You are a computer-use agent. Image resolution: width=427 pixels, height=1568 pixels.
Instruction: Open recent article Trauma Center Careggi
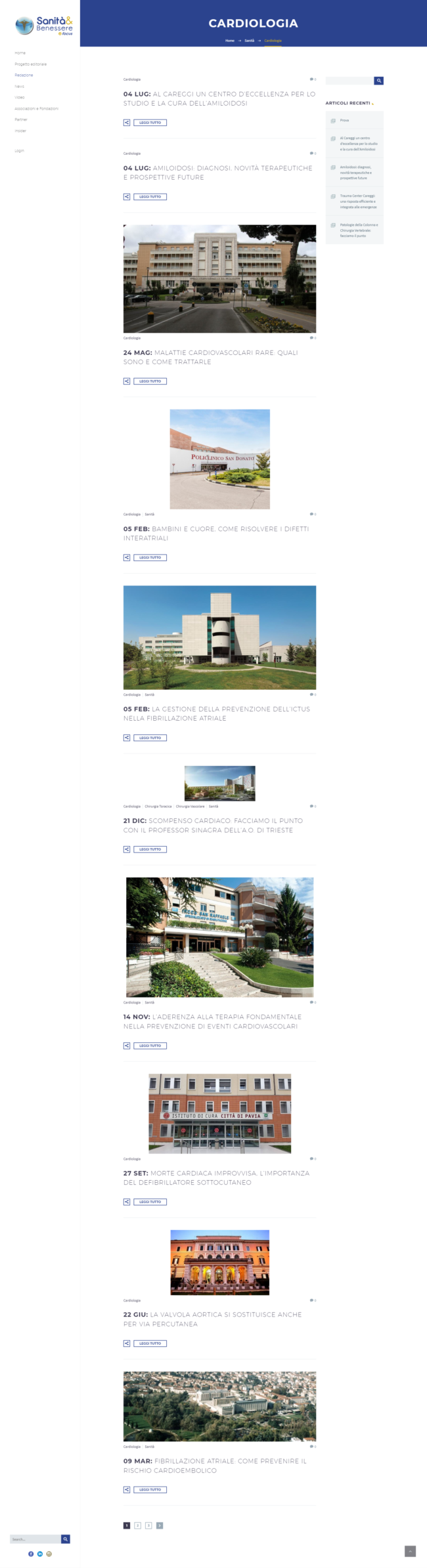click(358, 201)
